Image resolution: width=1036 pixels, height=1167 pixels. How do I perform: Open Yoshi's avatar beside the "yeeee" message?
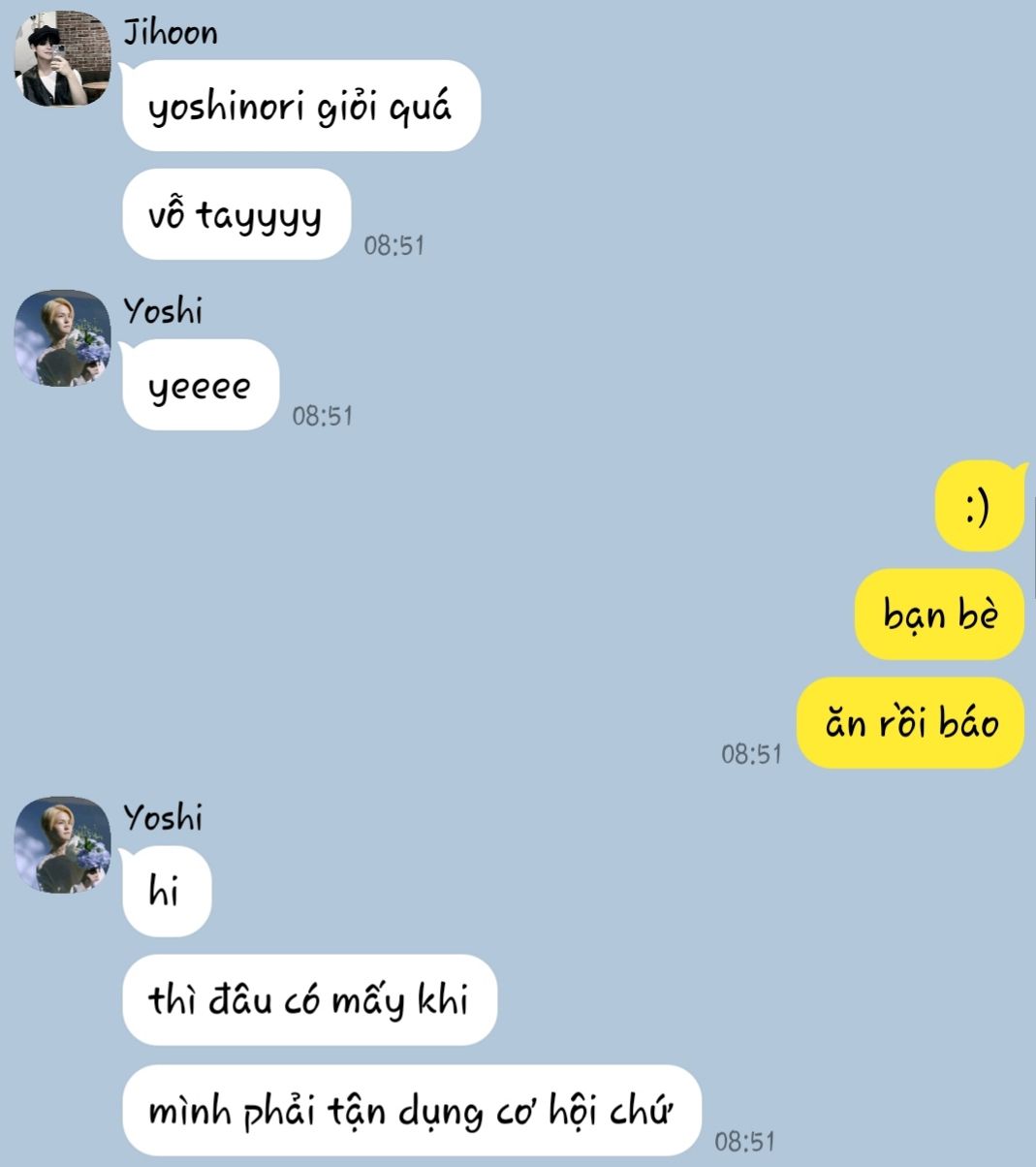coord(62,338)
